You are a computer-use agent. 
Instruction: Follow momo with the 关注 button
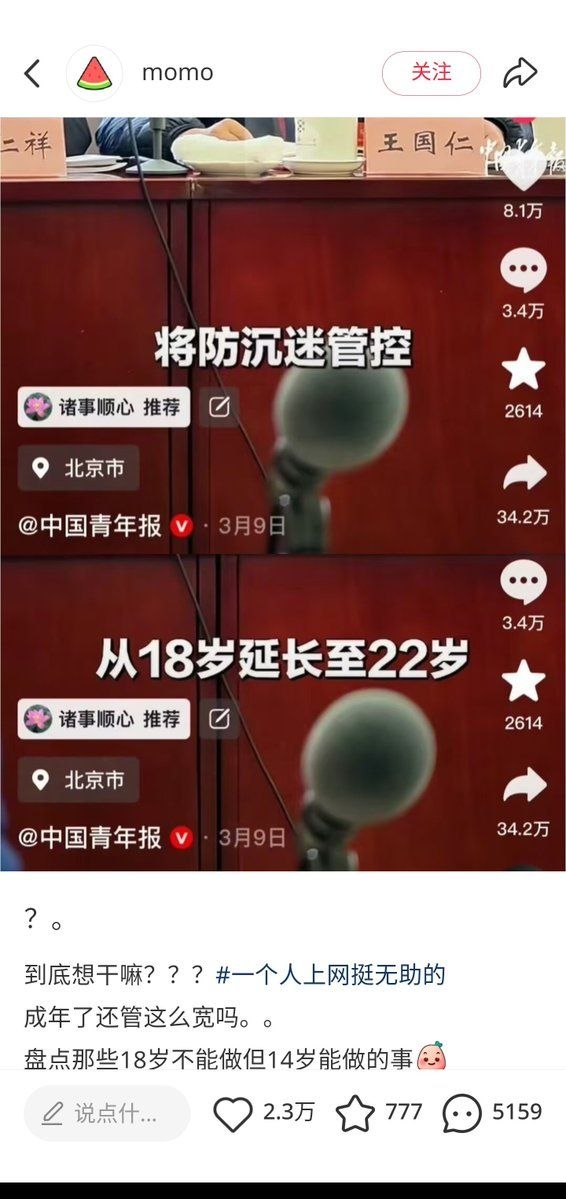[431, 73]
